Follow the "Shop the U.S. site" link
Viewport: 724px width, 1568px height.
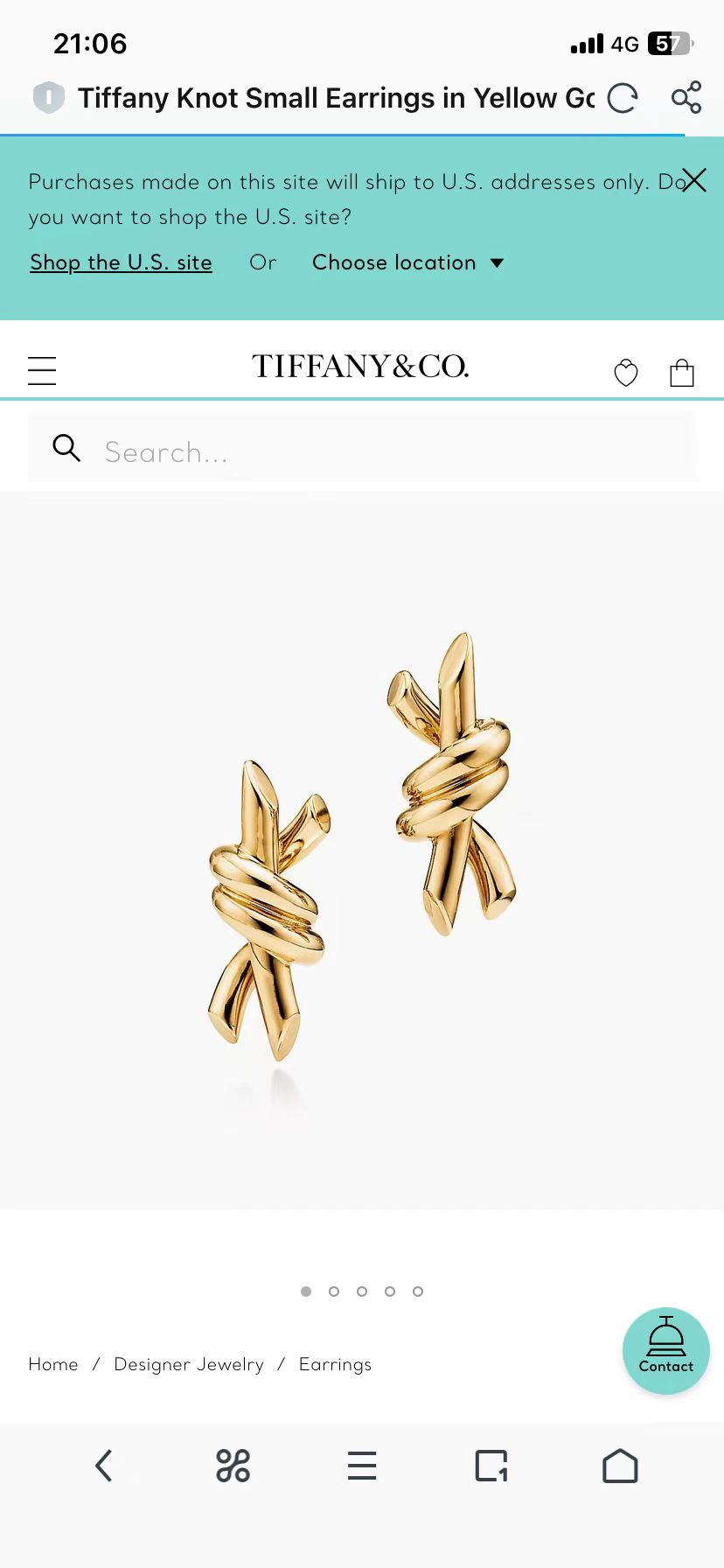click(x=121, y=262)
